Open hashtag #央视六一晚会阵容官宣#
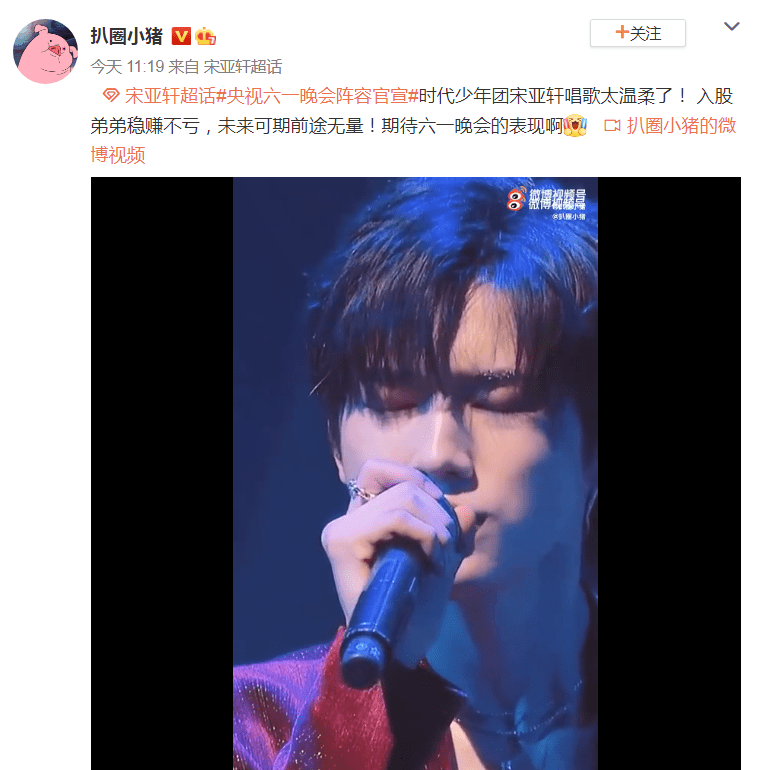The image size is (757, 770). 318,97
